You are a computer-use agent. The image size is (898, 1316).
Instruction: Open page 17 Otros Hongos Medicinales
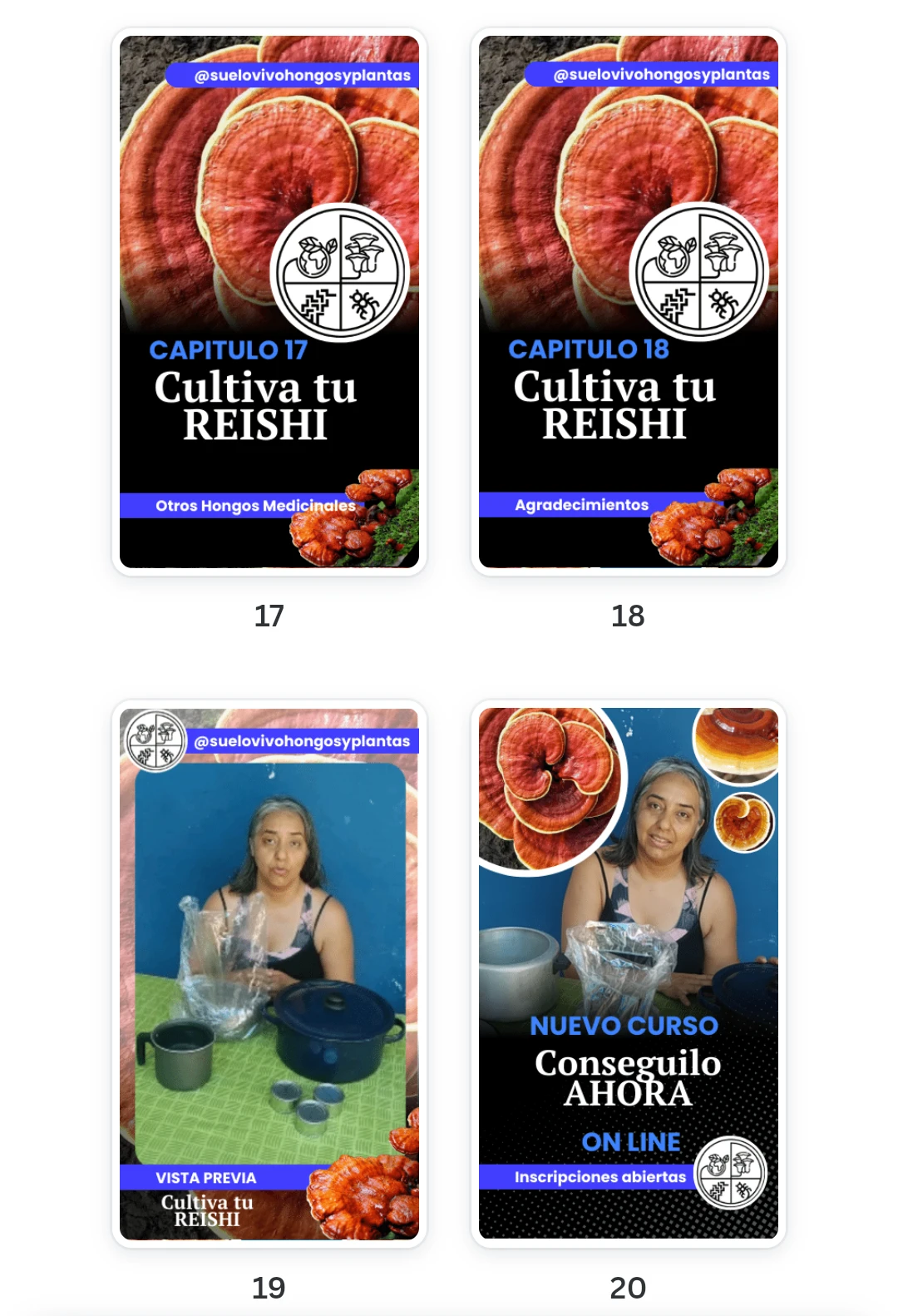click(269, 302)
